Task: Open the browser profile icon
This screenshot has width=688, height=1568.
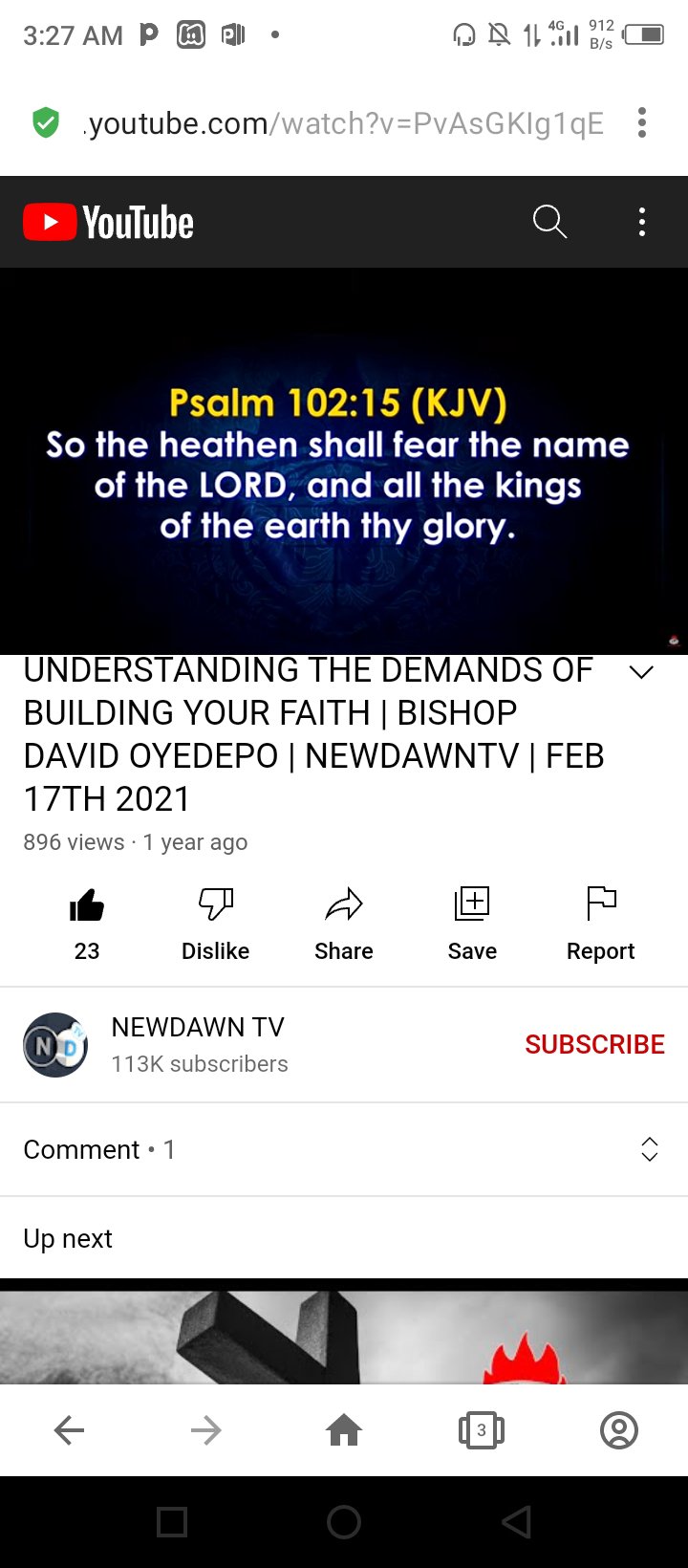Action: (619, 1430)
